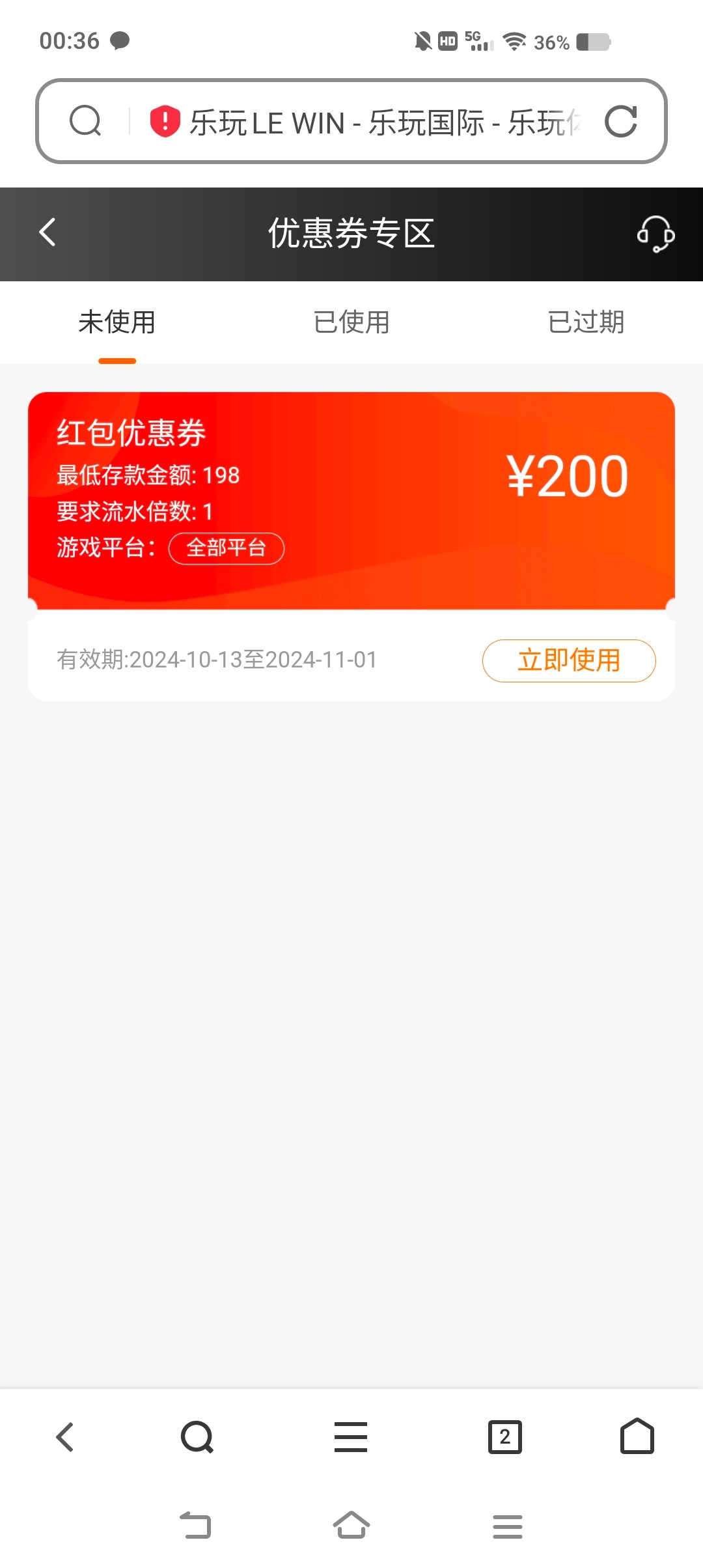Tap 立即使用 on the ¥200 coupon
The image size is (703, 1568).
point(569,660)
